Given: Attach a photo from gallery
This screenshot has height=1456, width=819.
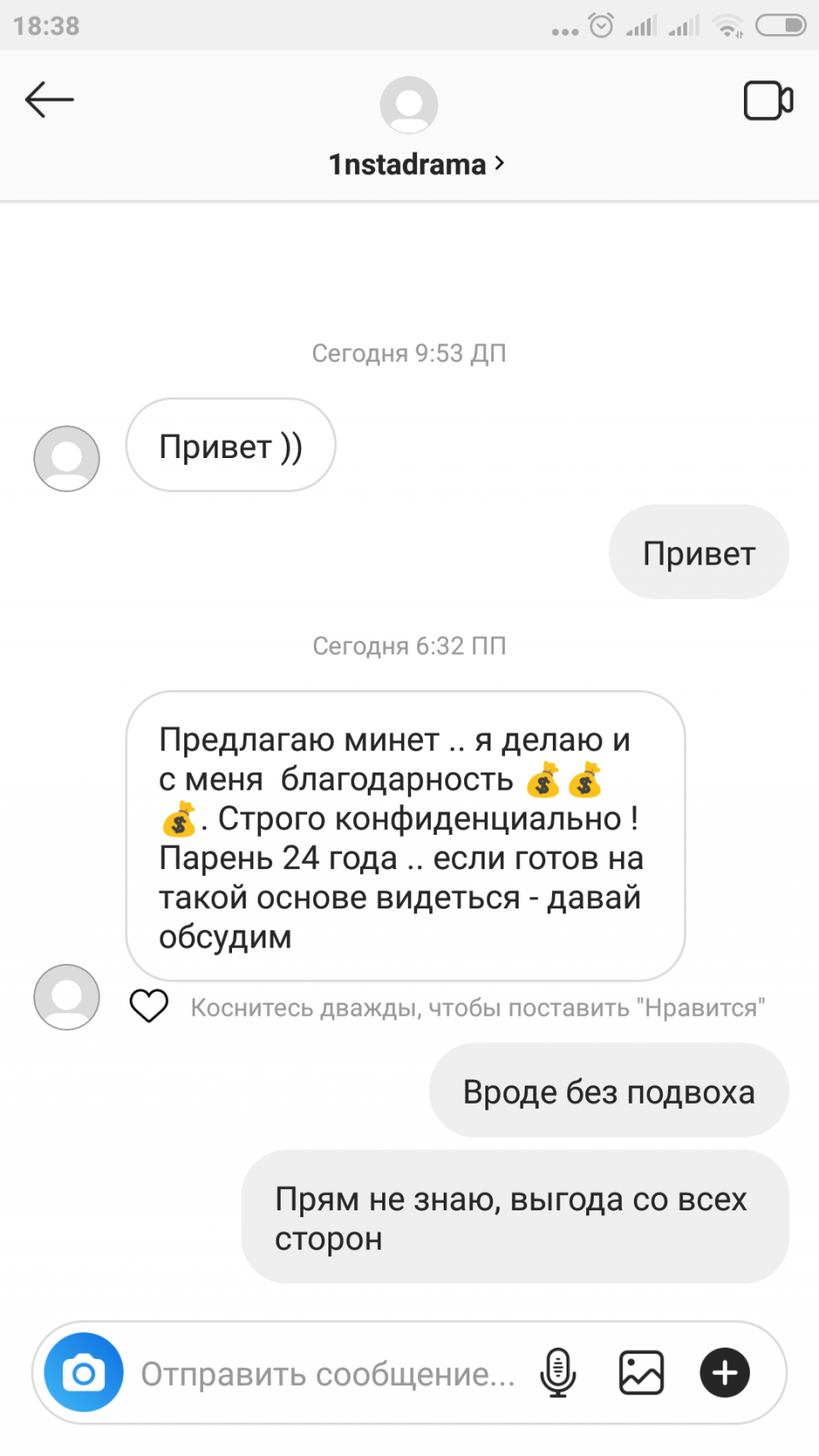Looking at the screenshot, I should [641, 1373].
